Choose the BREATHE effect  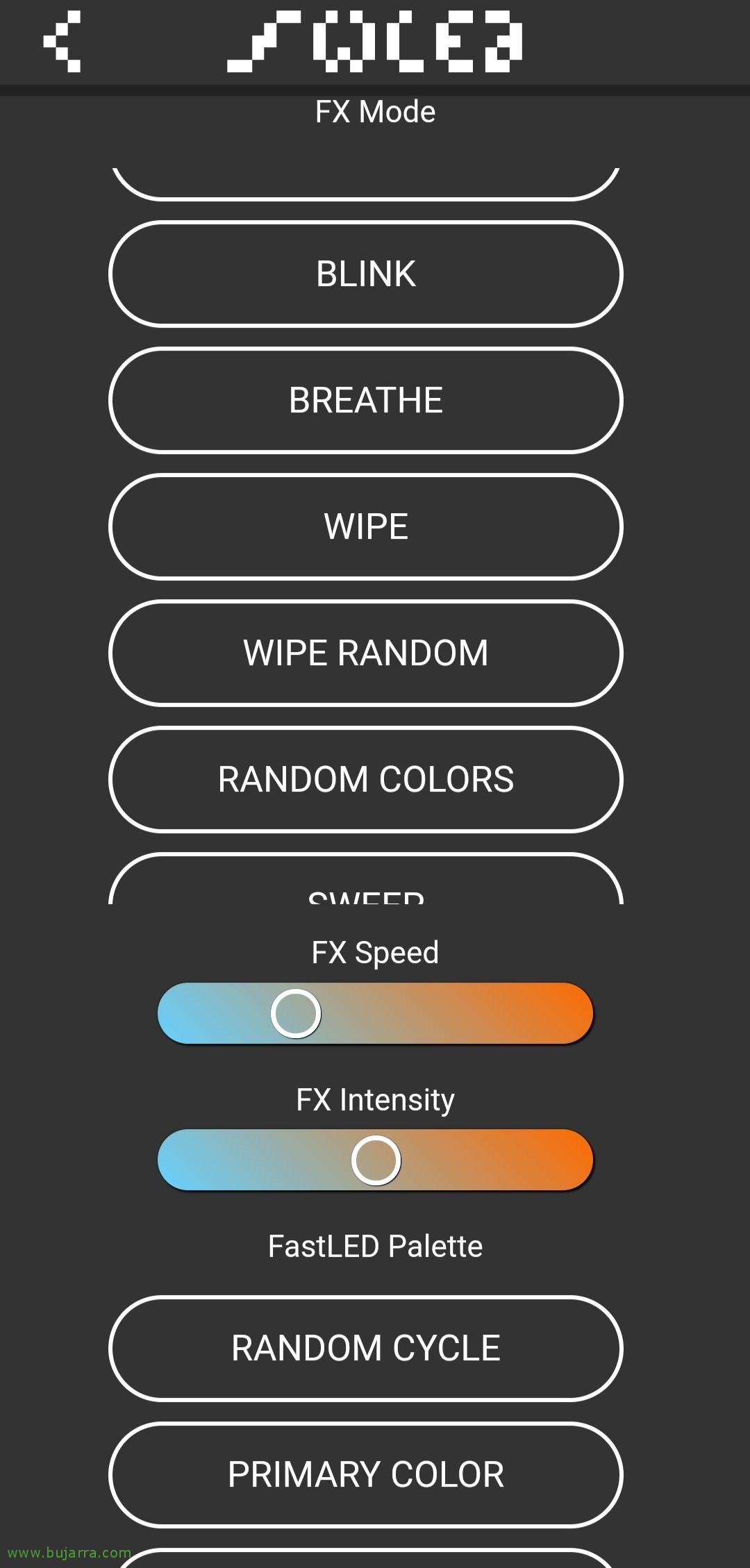point(366,400)
